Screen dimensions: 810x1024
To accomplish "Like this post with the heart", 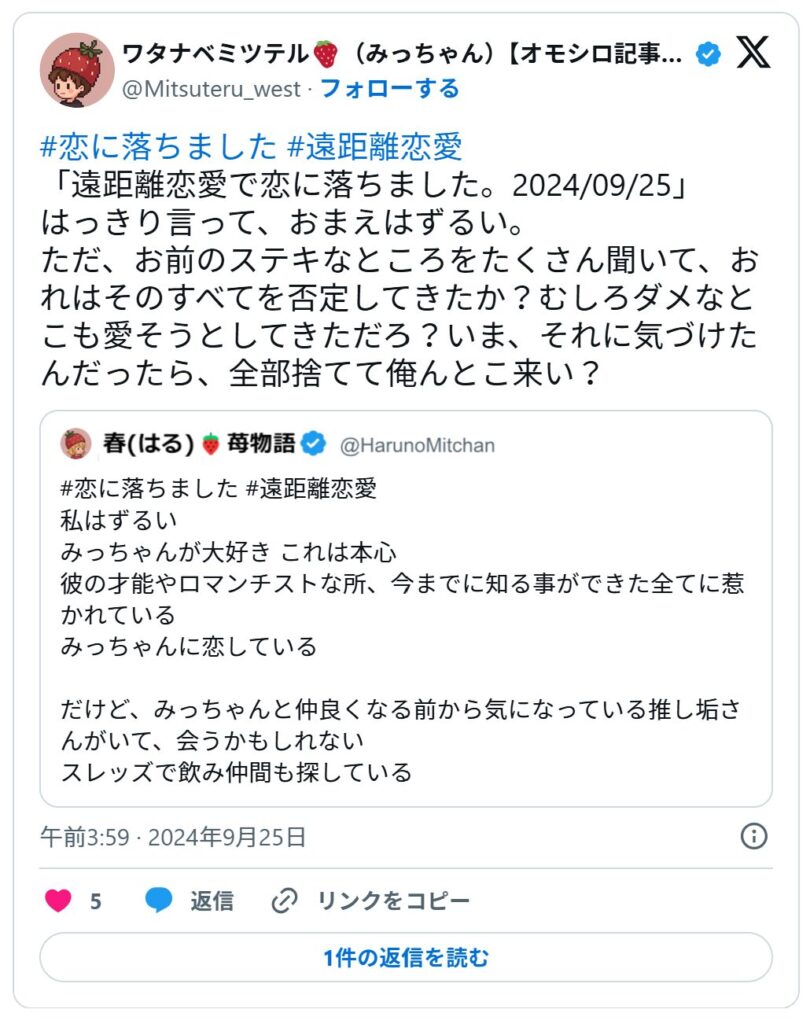I will [59, 901].
